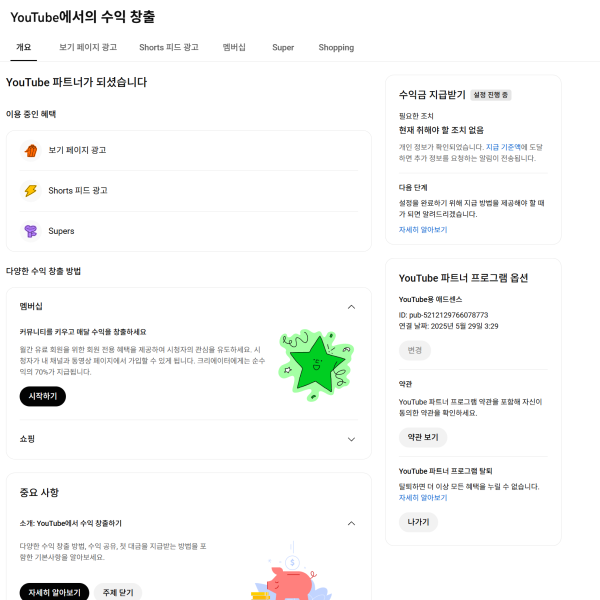Switch to the 개요 tab
The image size is (600, 600).
click(x=24, y=47)
